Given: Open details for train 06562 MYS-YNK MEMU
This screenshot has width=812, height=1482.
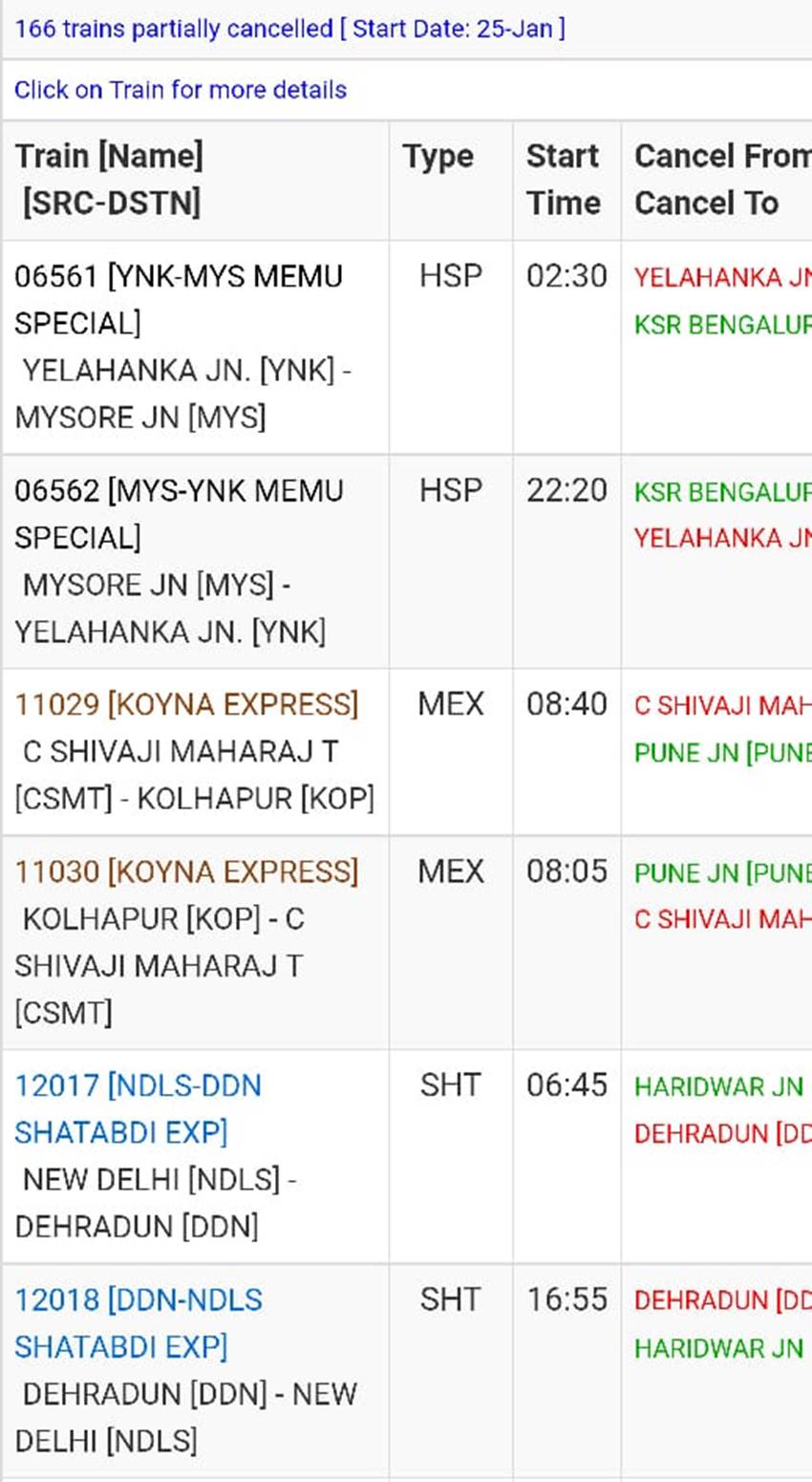Looking at the screenshot, I should point(179,514).
